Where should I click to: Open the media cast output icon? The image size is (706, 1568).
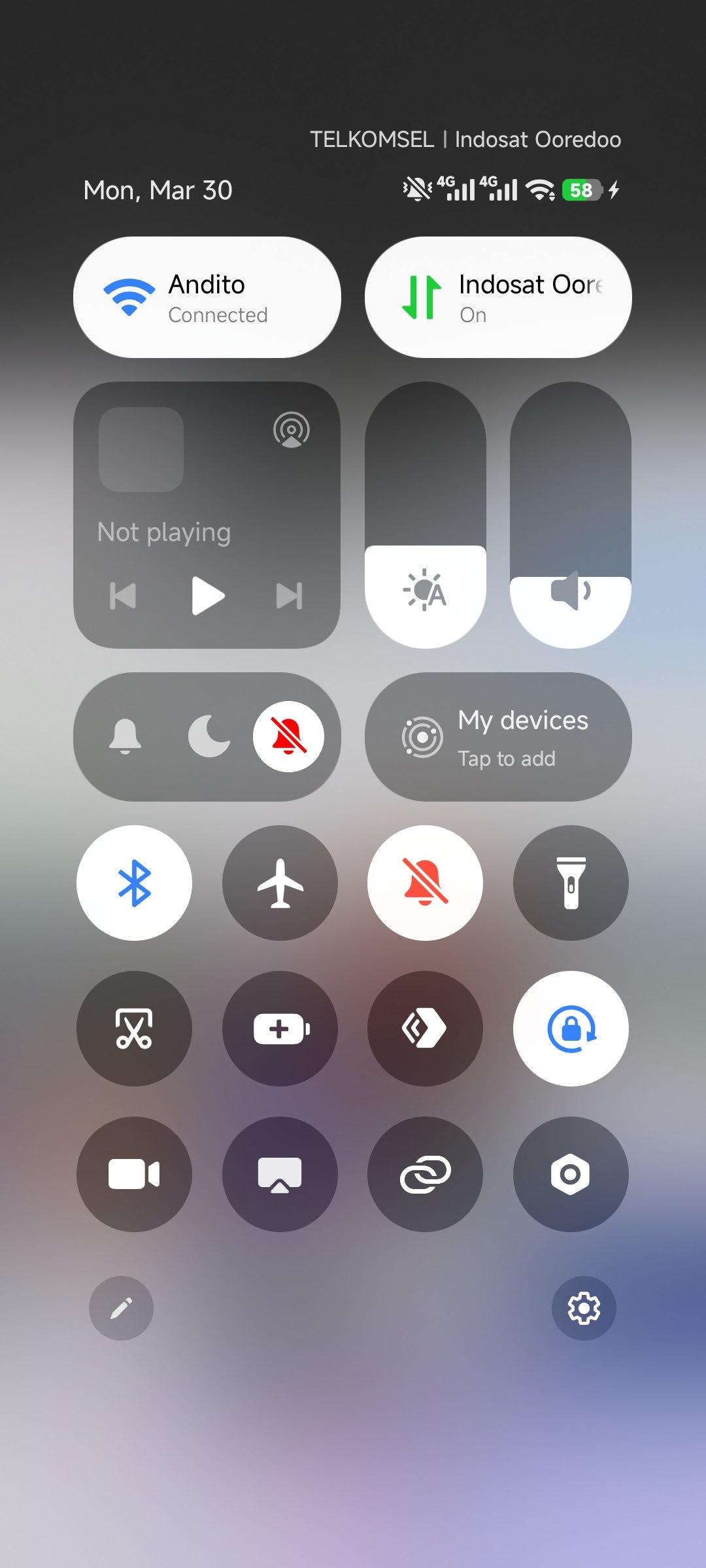[292, 430]
